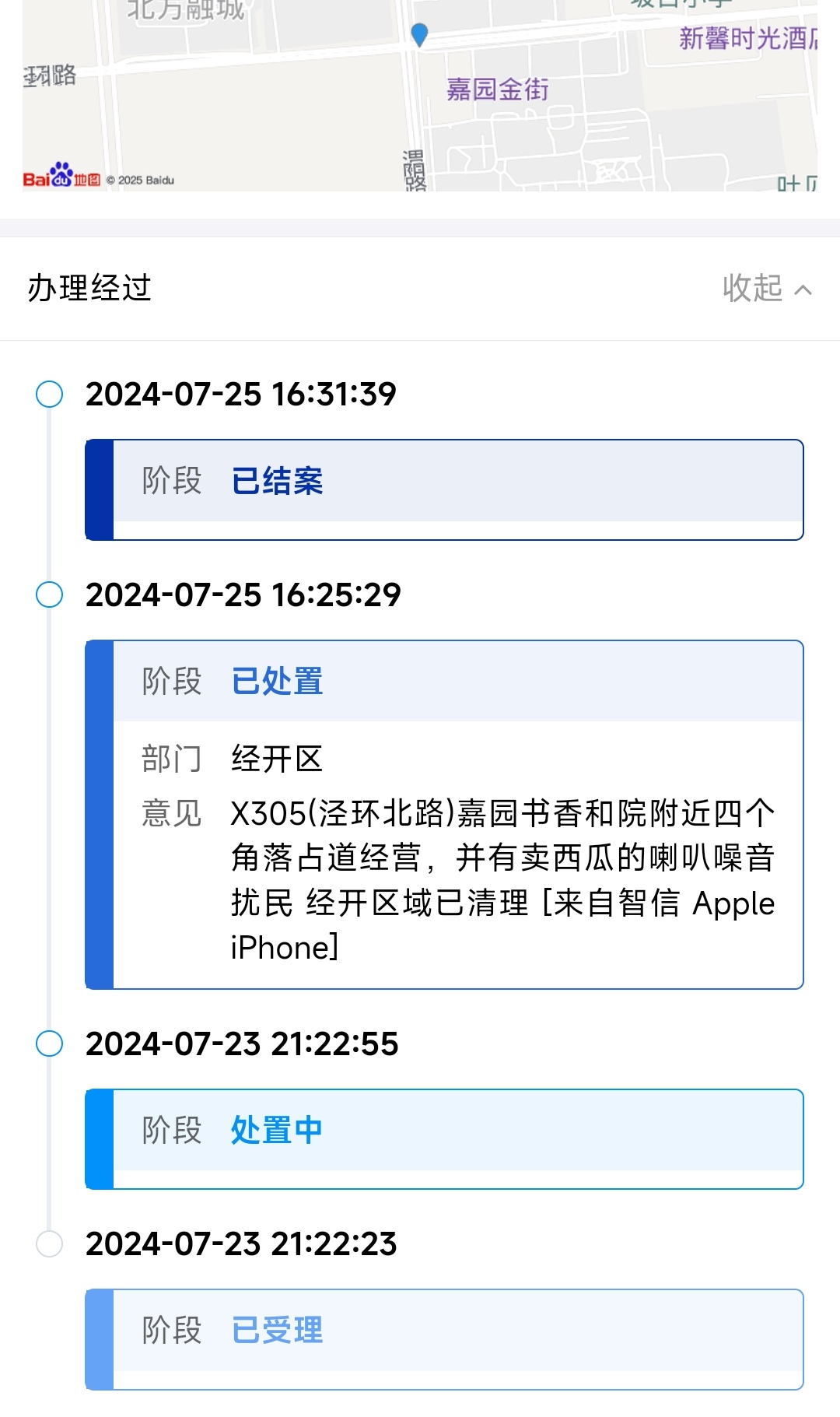Screen dimensions: 840x1417
Task: Tap the blue location pin on map
Action: click(x=419, y=34)
